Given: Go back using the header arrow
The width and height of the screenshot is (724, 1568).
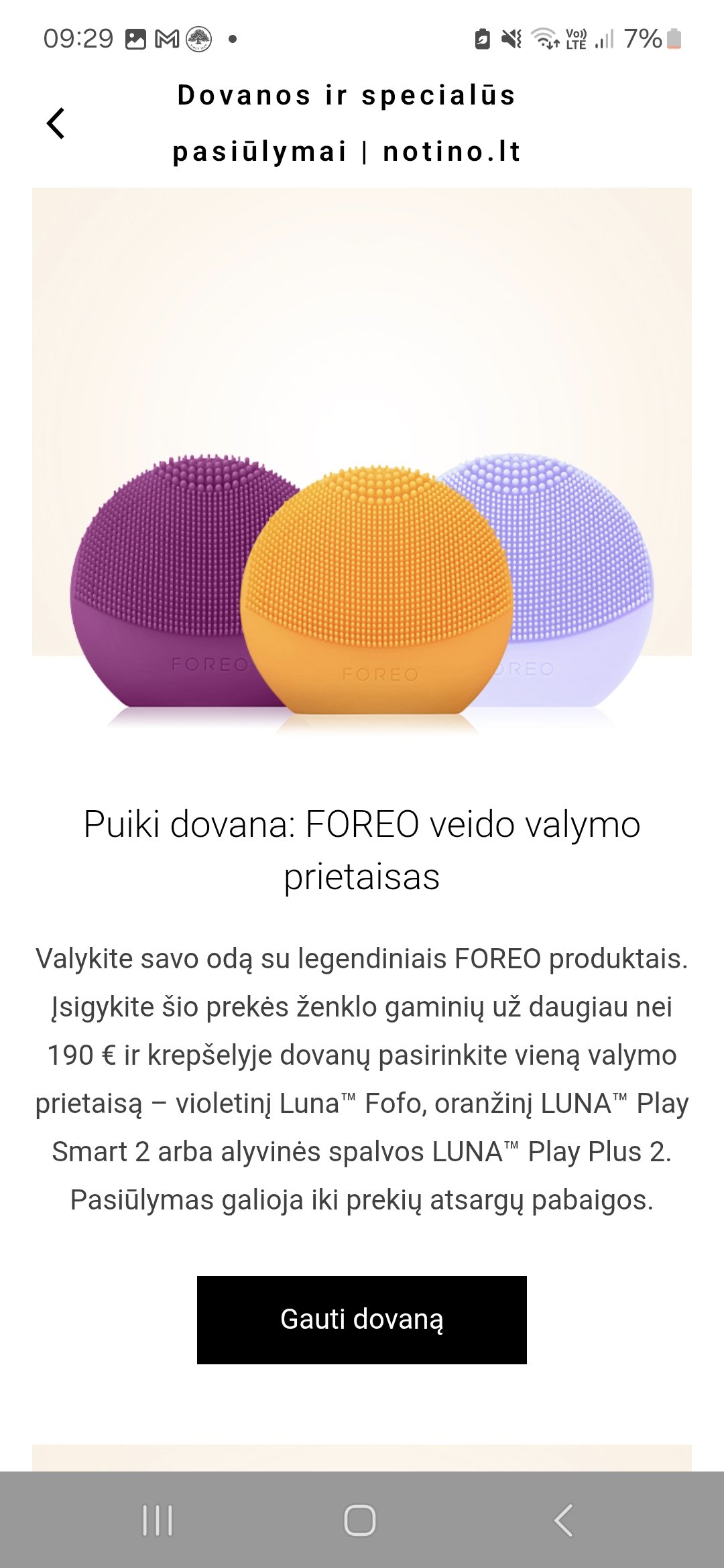Looking at the screenshot, I should click(x=56, y=123).
